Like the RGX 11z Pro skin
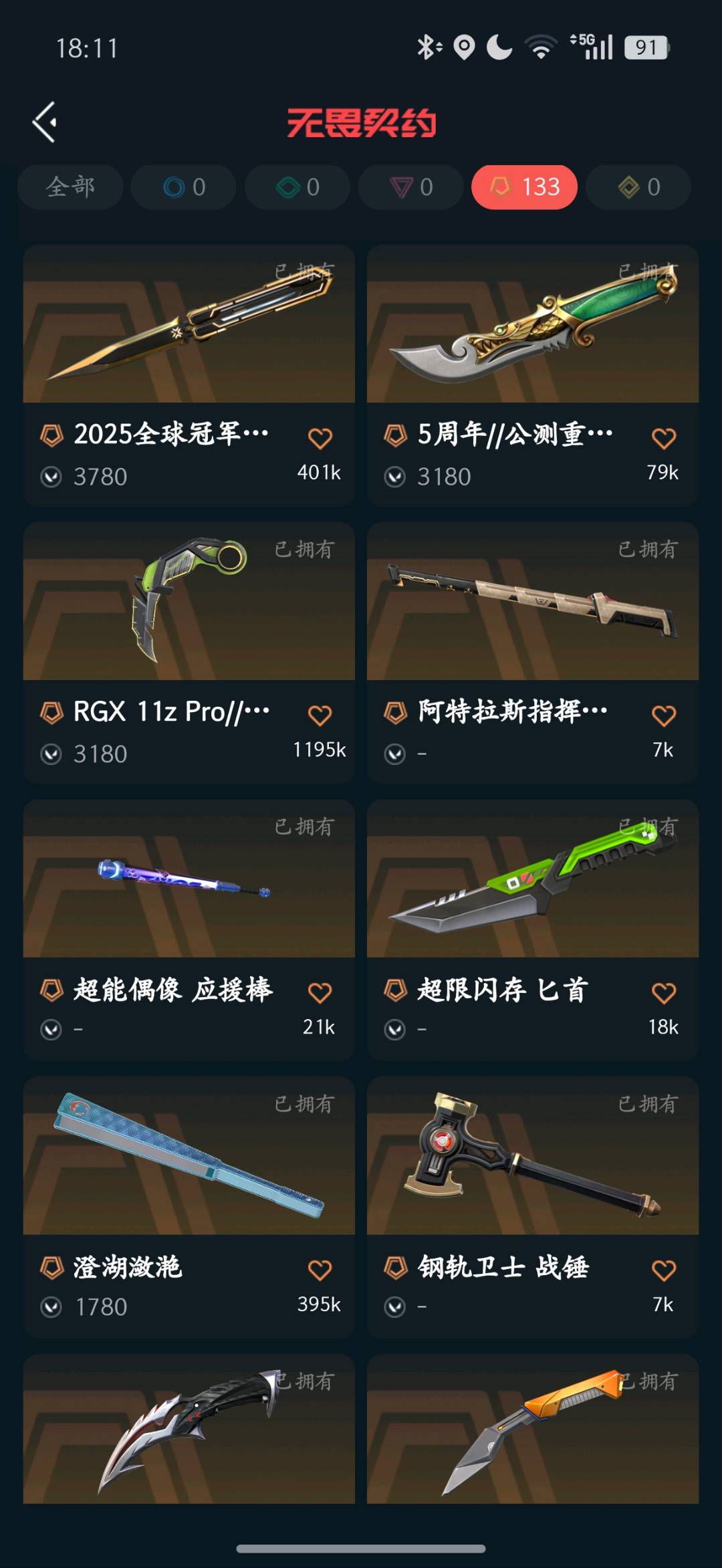 tap(320, 715)
